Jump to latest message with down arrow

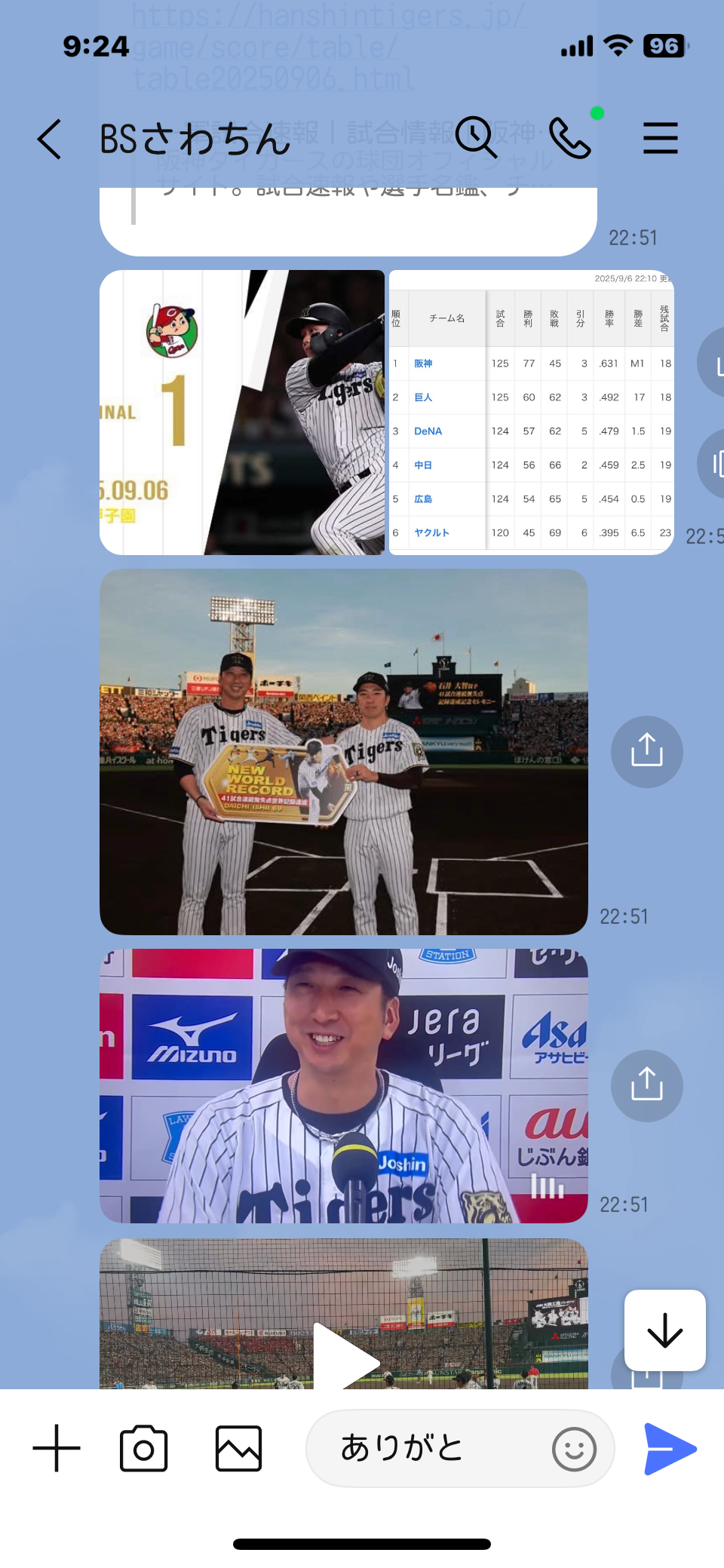click(664, 1330)
